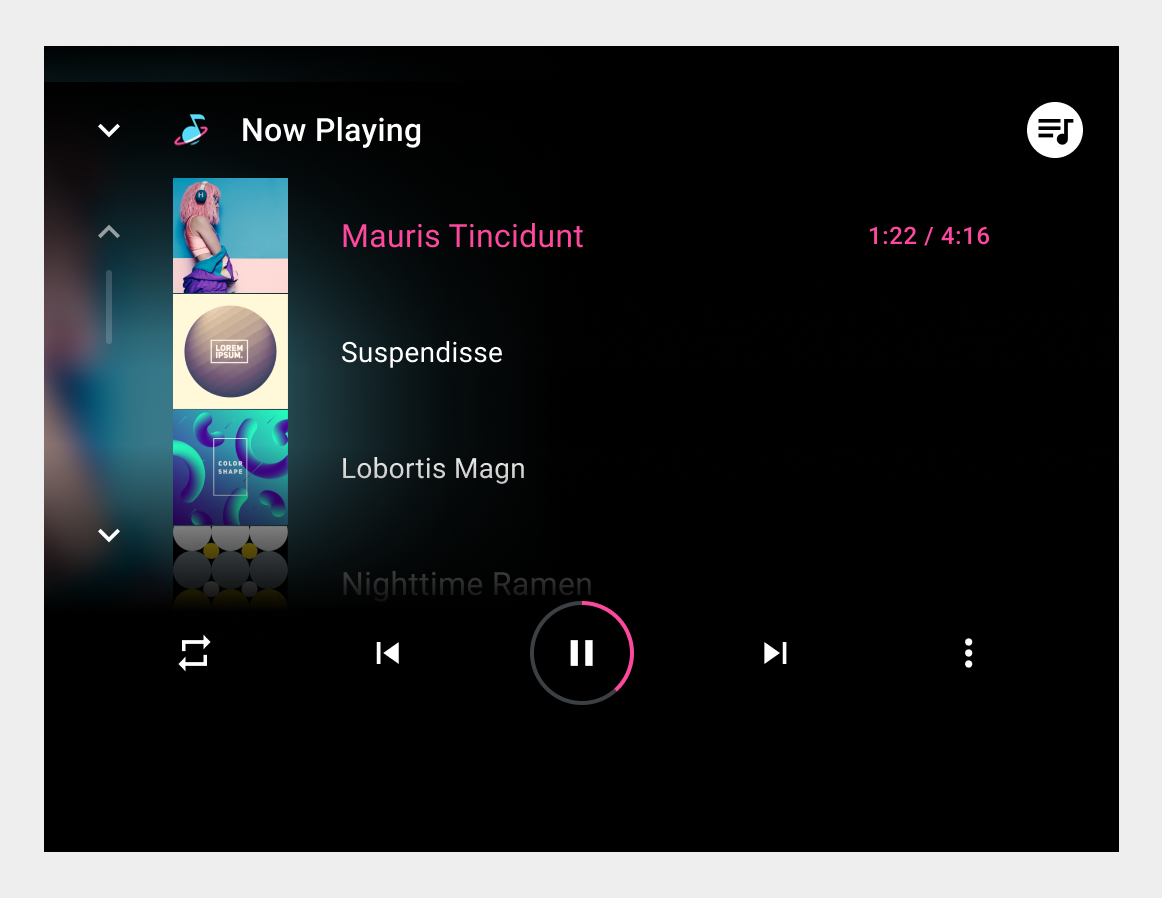Open the overflow menu

tap(968, 653)
